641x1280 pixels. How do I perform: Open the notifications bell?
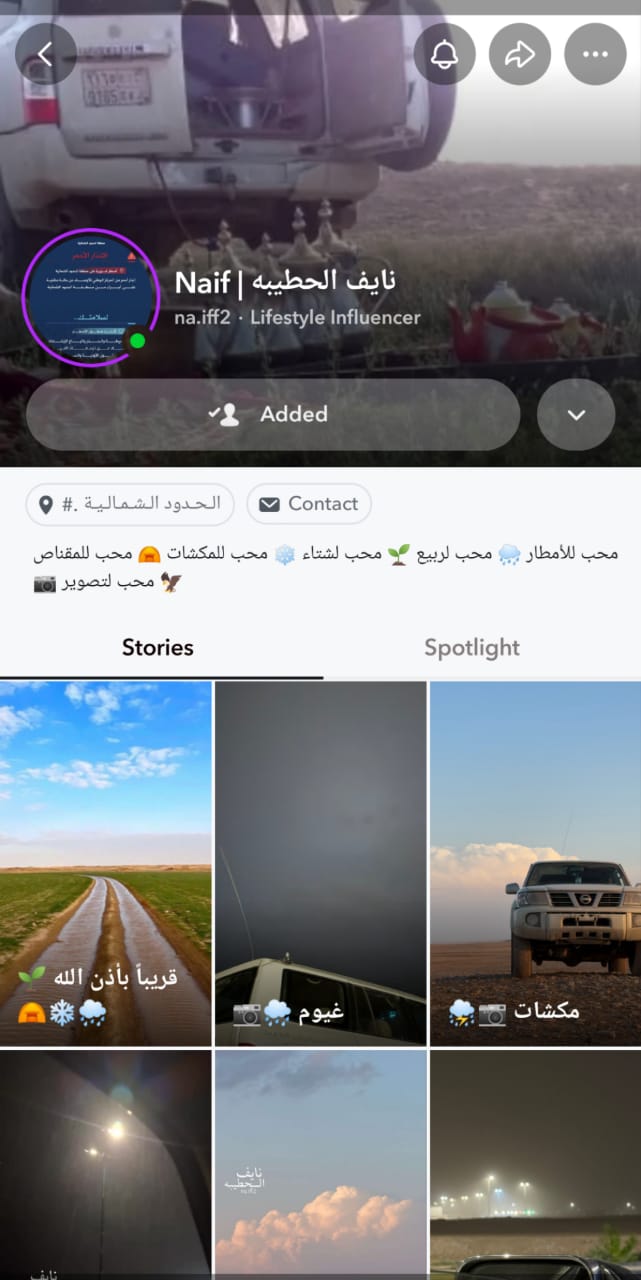[x=444, y=54]
